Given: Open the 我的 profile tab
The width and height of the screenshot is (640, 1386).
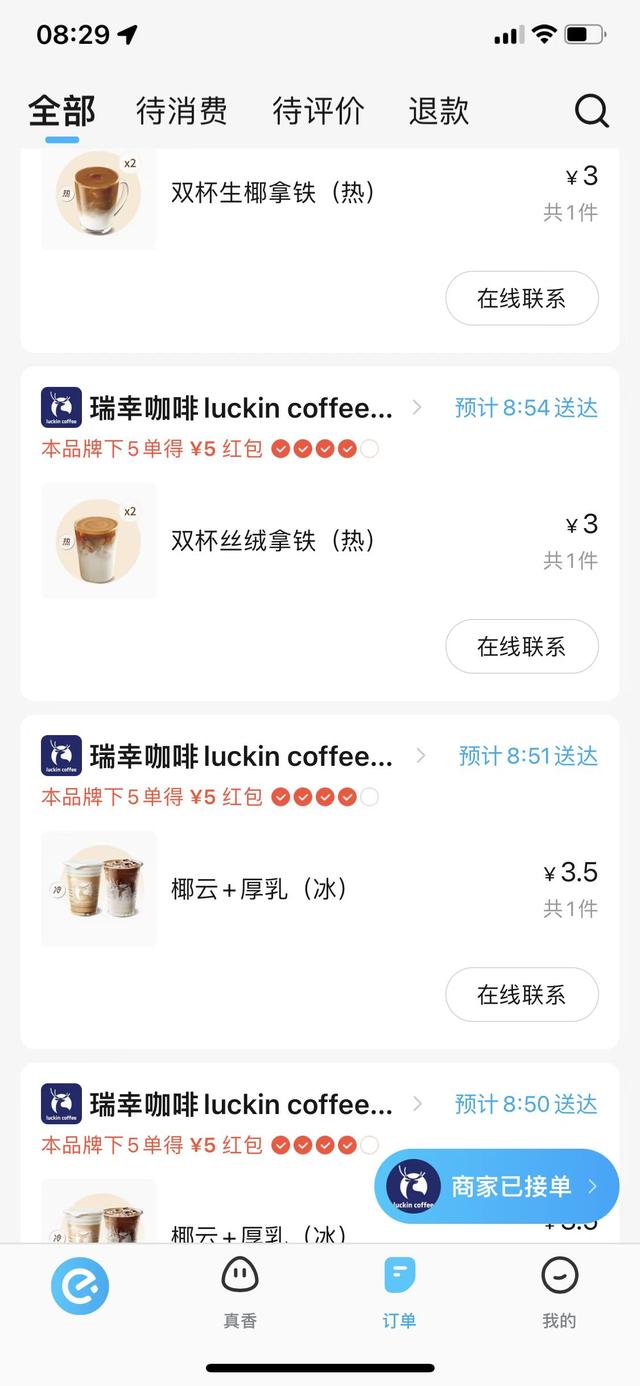Looking at the screenshot, I should pyautogui.click(x=559, y=1292).
